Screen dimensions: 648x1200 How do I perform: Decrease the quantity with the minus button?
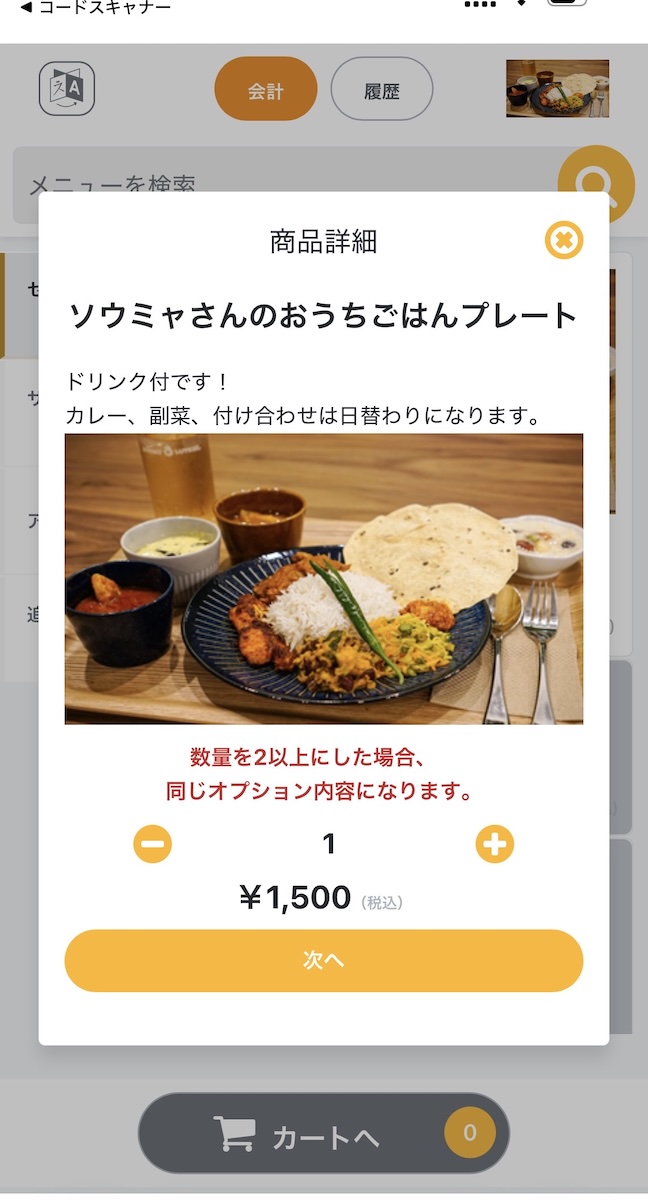tap(153, 845)
